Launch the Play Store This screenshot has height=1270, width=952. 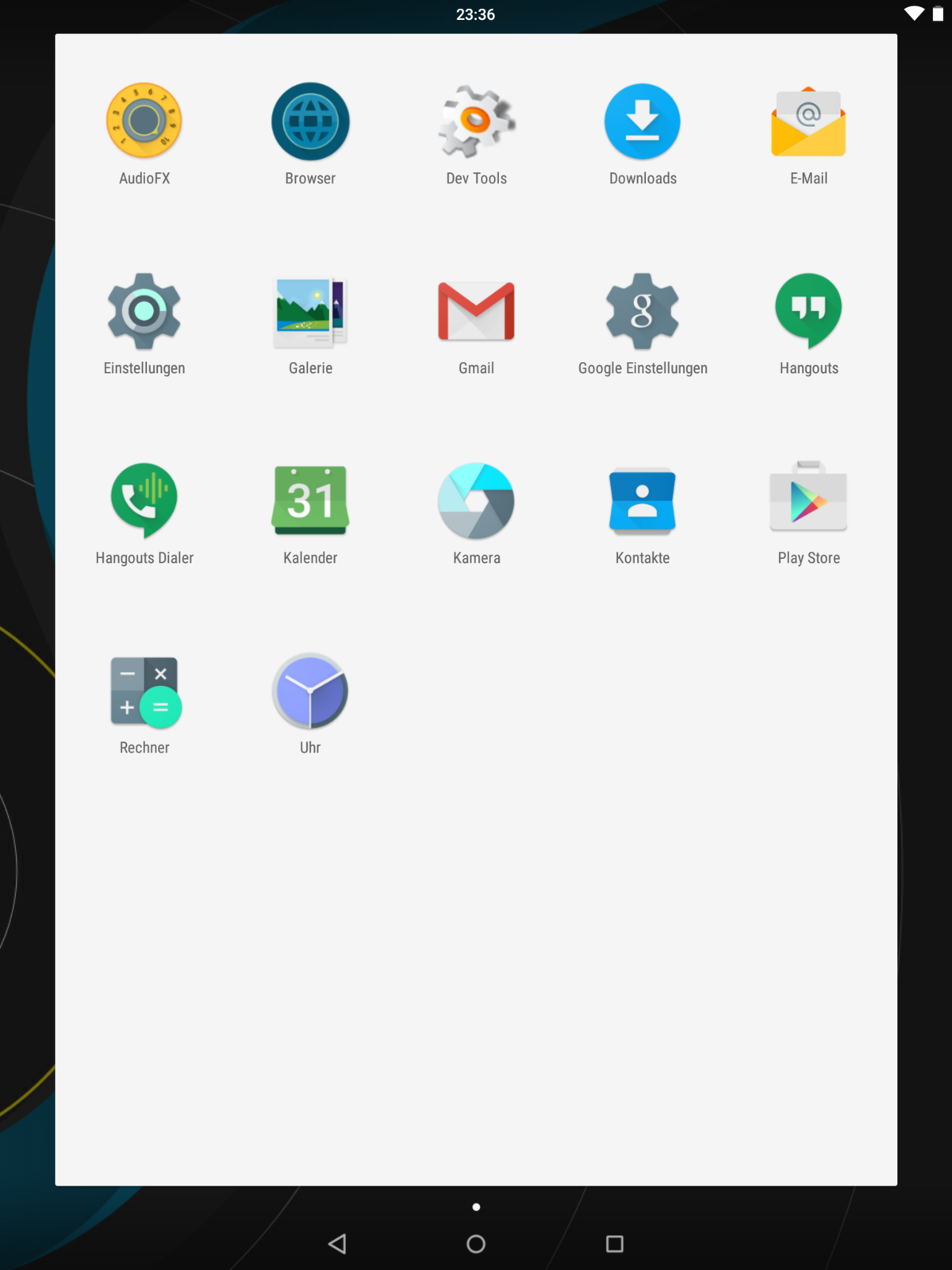coord(808,501)
